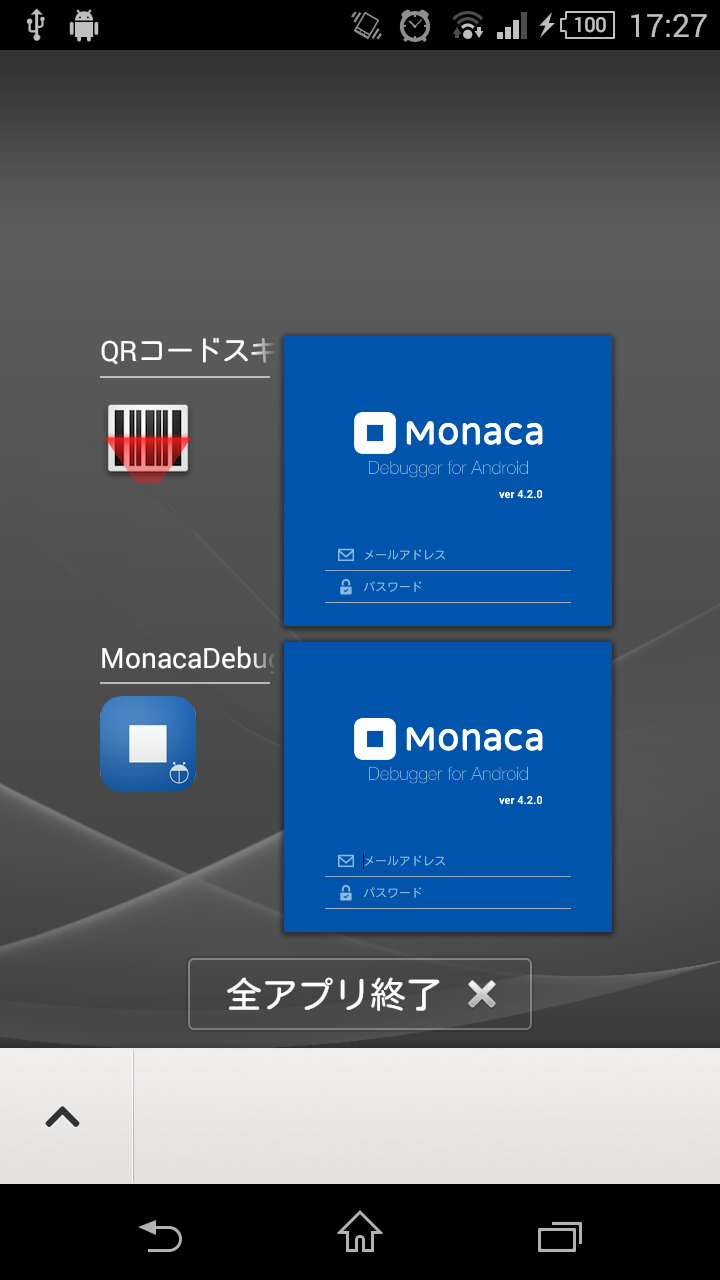Return to the home screen
The height and width of the screenshot is (1280, 720).
click(360, 1234)
